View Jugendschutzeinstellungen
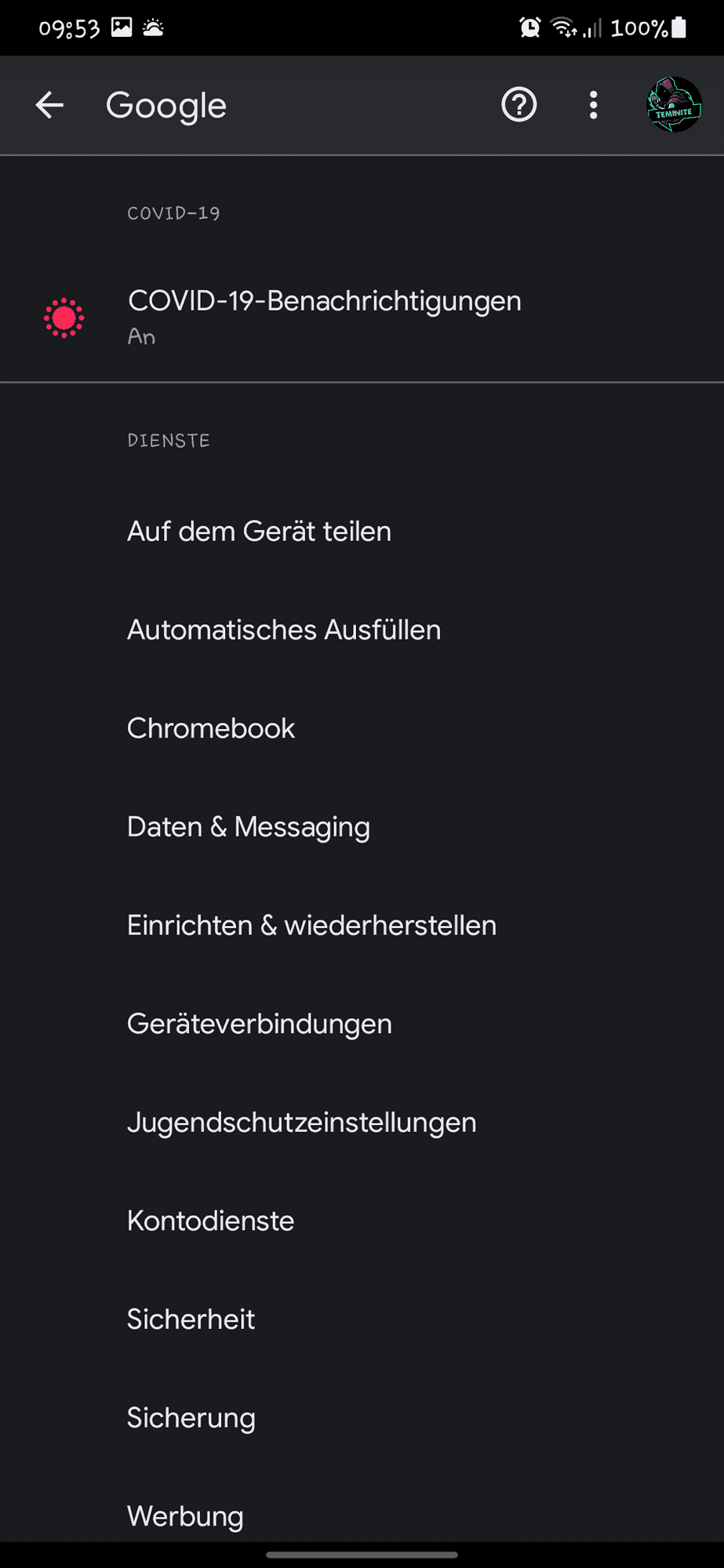The image size is (724, 1568). click(301, 1123)
